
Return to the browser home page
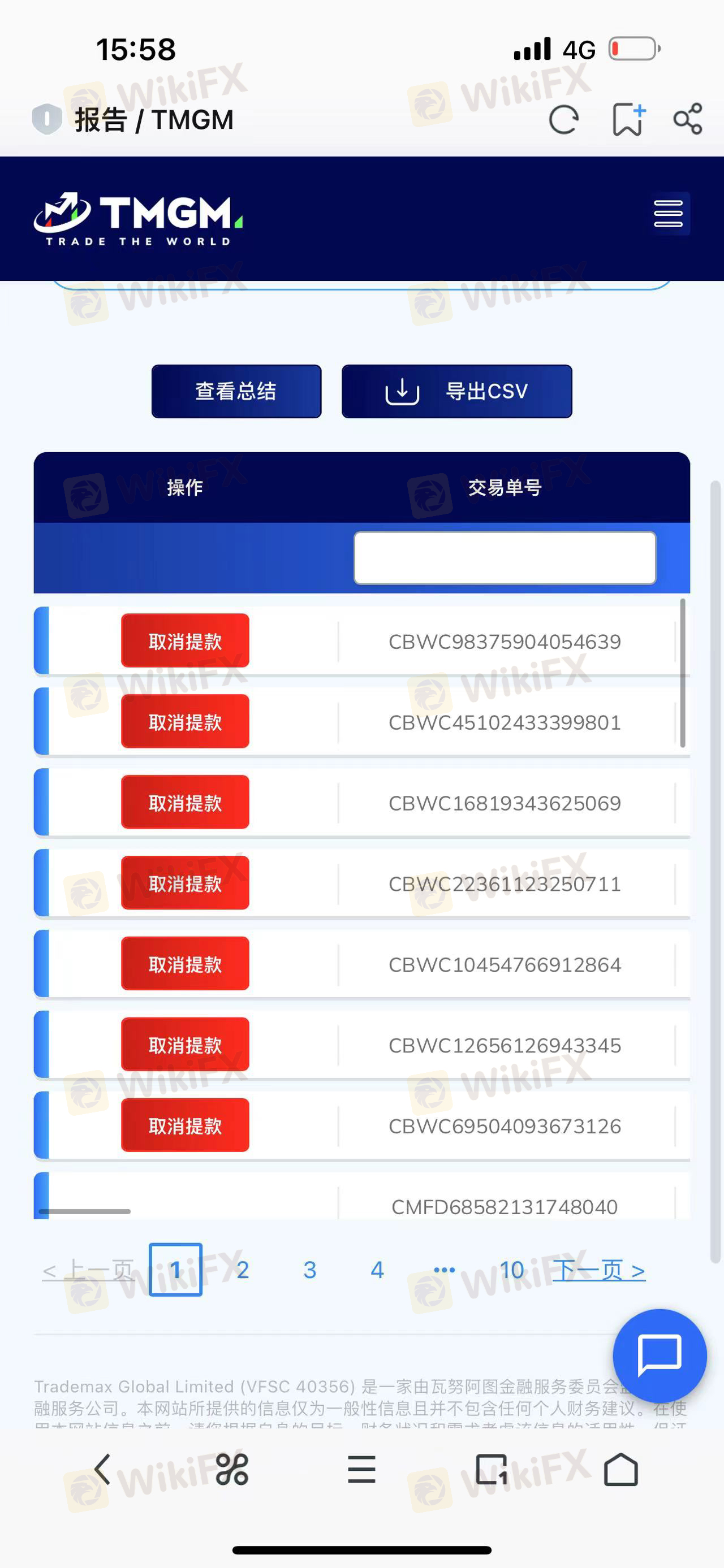pyautogui.click(x=620, y=1470)
